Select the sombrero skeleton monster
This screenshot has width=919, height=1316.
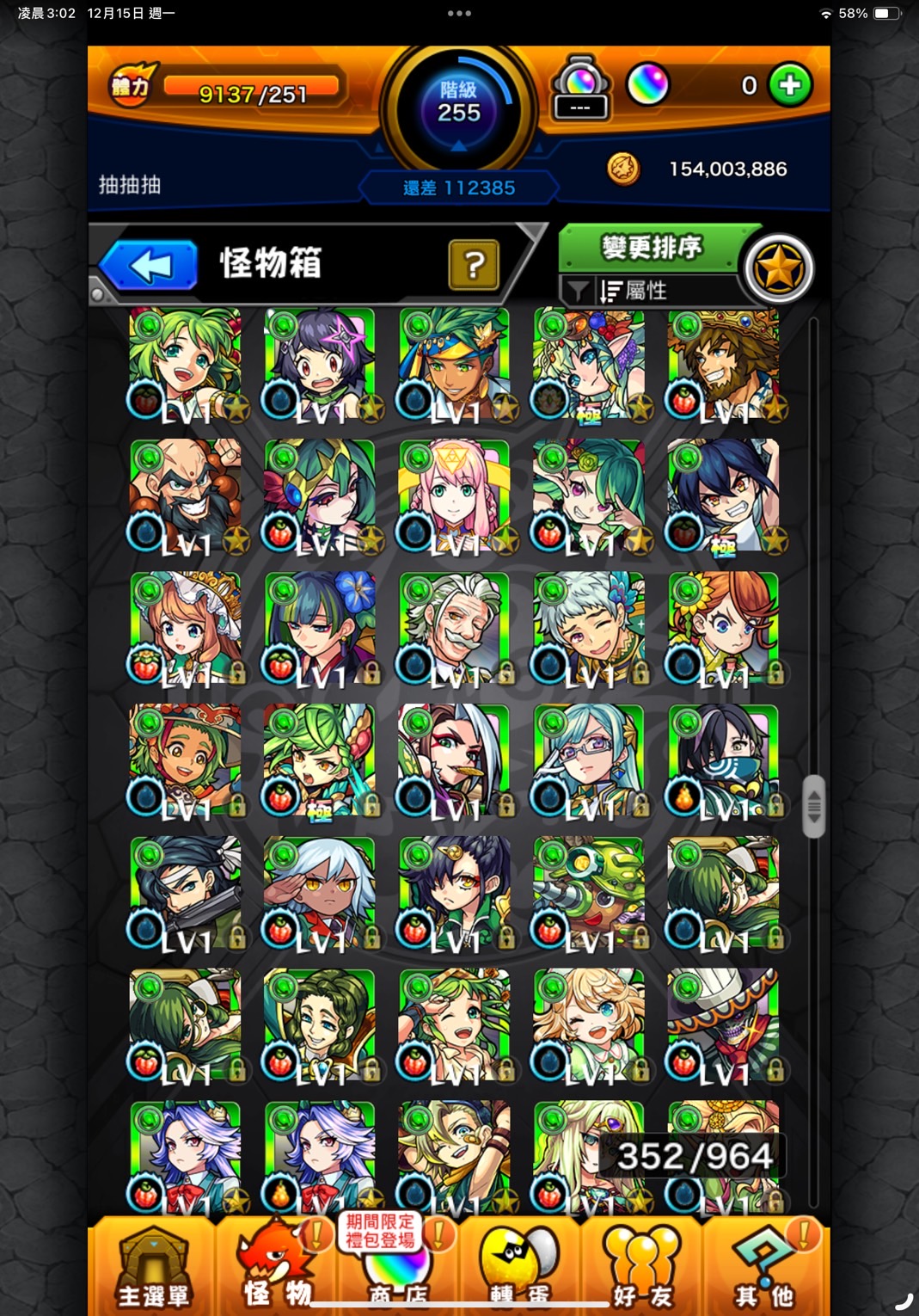(723, 1024)
